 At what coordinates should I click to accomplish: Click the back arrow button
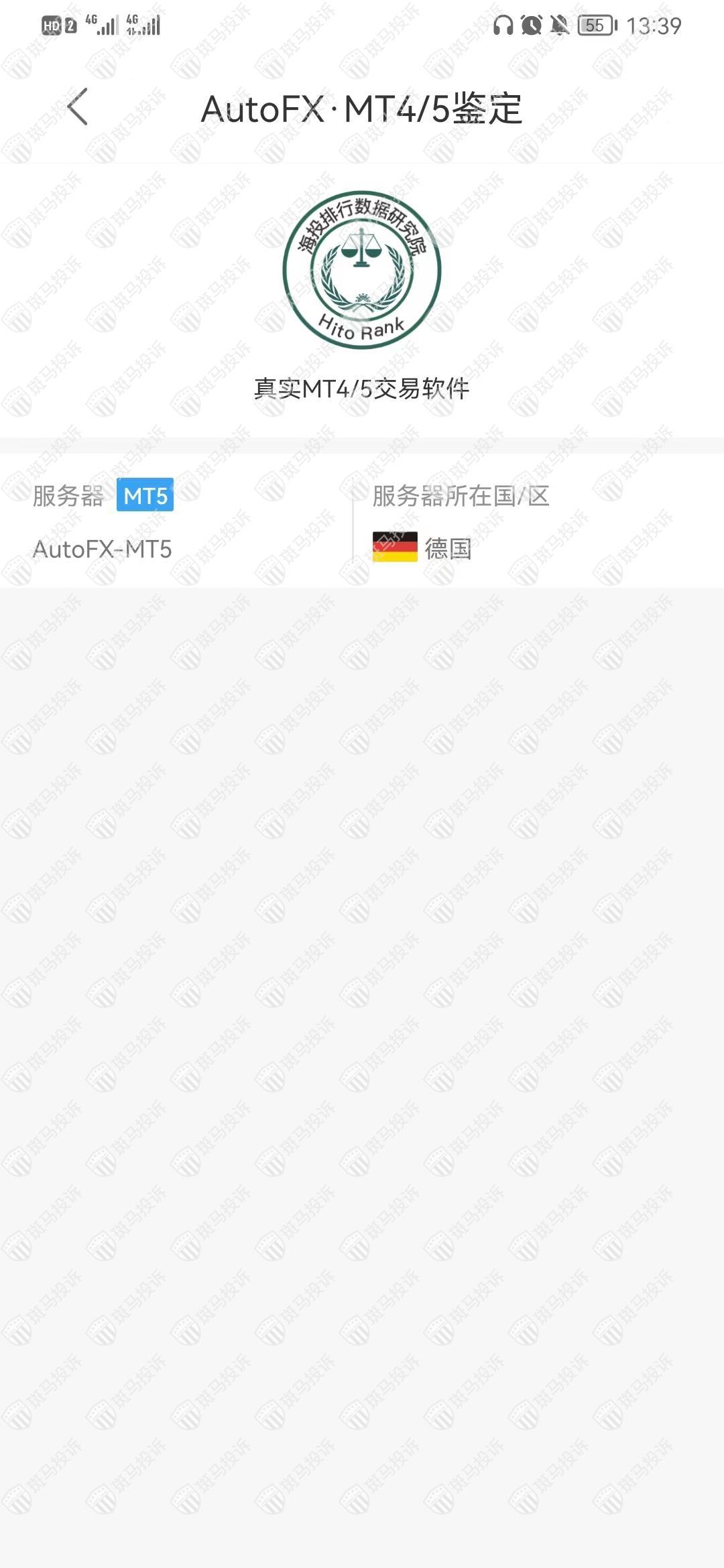pyautogui.click(x=78, y=107)
